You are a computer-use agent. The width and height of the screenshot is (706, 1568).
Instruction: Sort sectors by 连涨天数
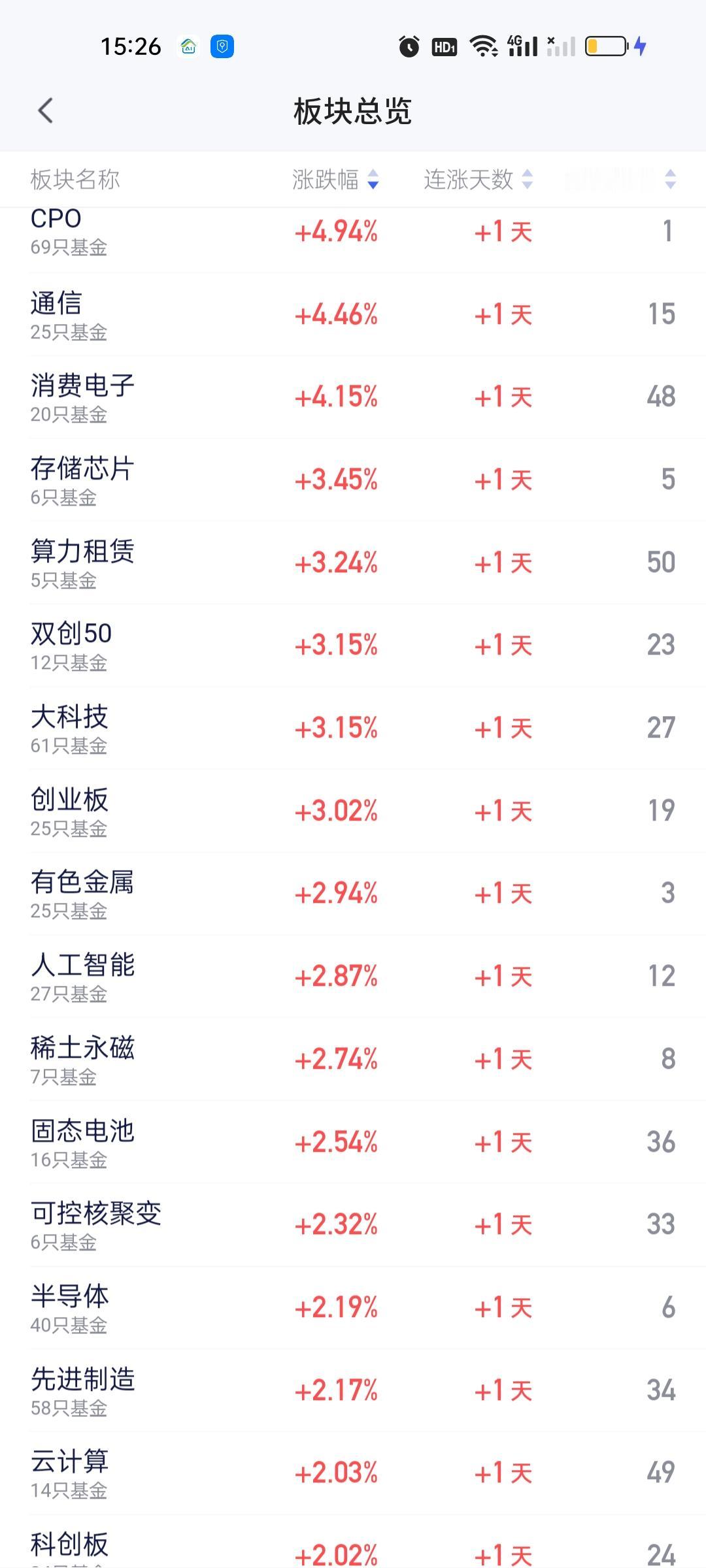tap(479, 179)
